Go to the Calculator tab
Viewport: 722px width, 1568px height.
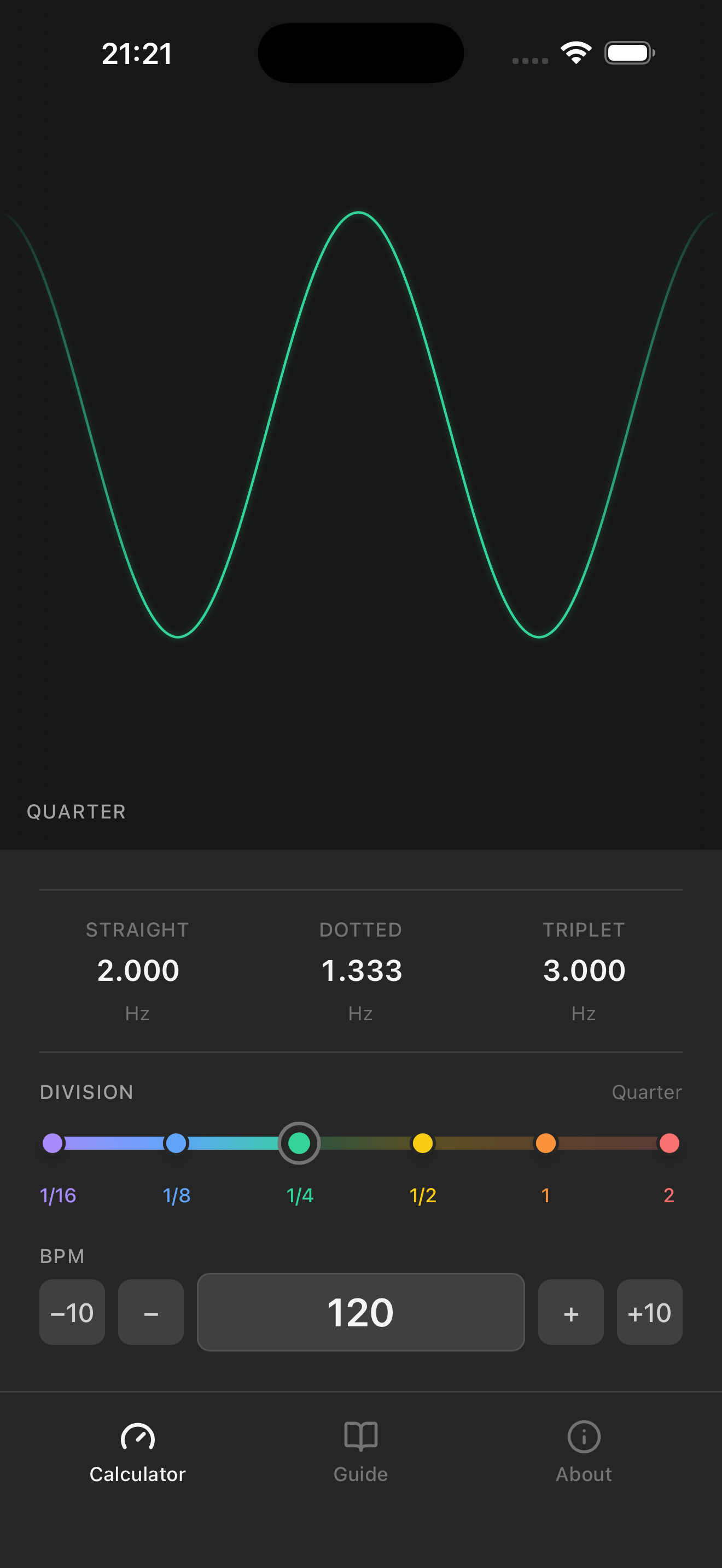click(138, 1452)
